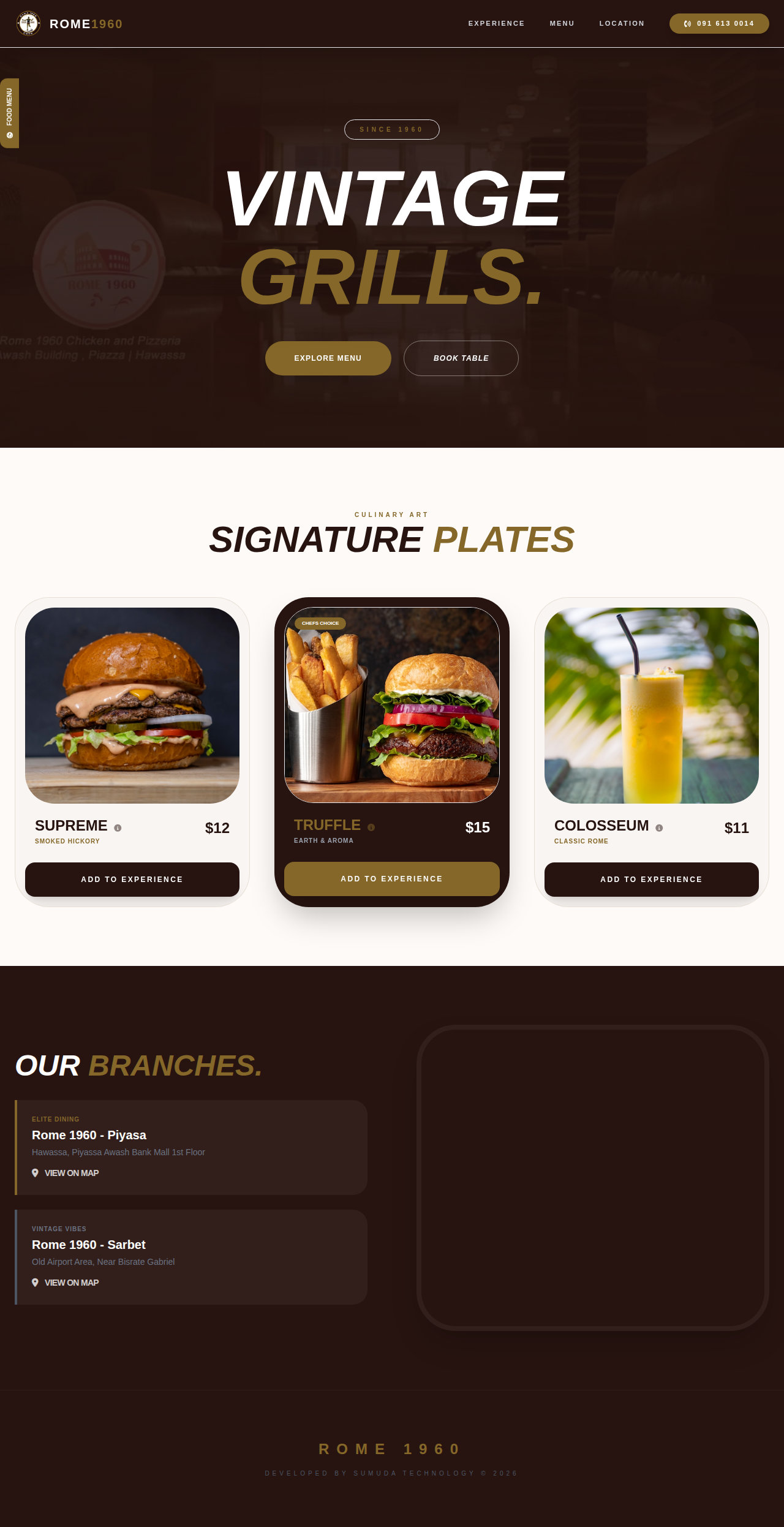Click the map pin icon for the Piyasa branch

[36, 1172]
